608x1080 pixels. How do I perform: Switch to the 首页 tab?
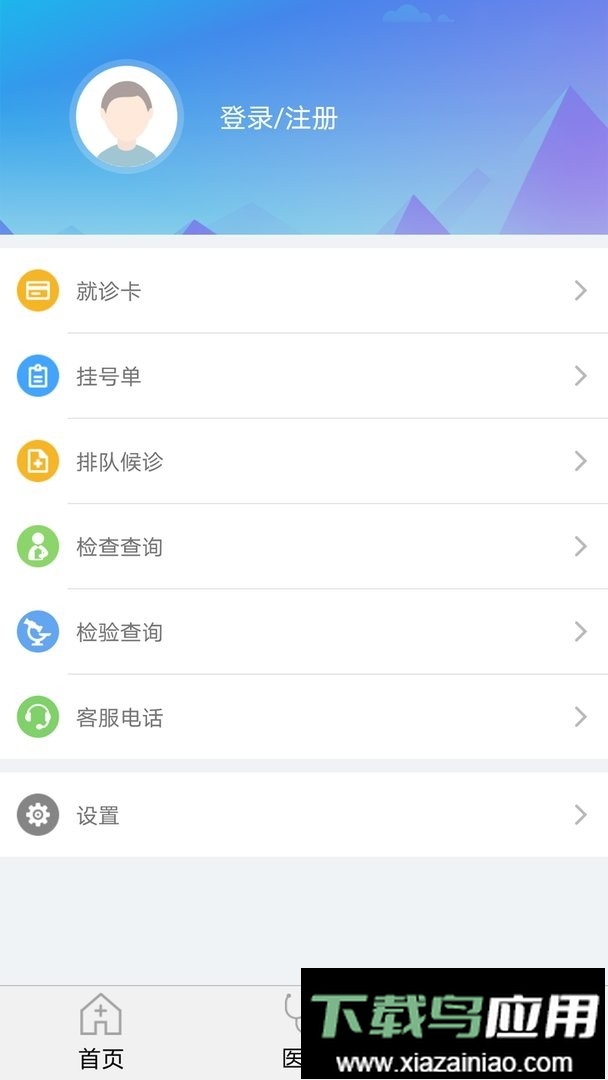pyautogui.click(x=101, y=1032)
